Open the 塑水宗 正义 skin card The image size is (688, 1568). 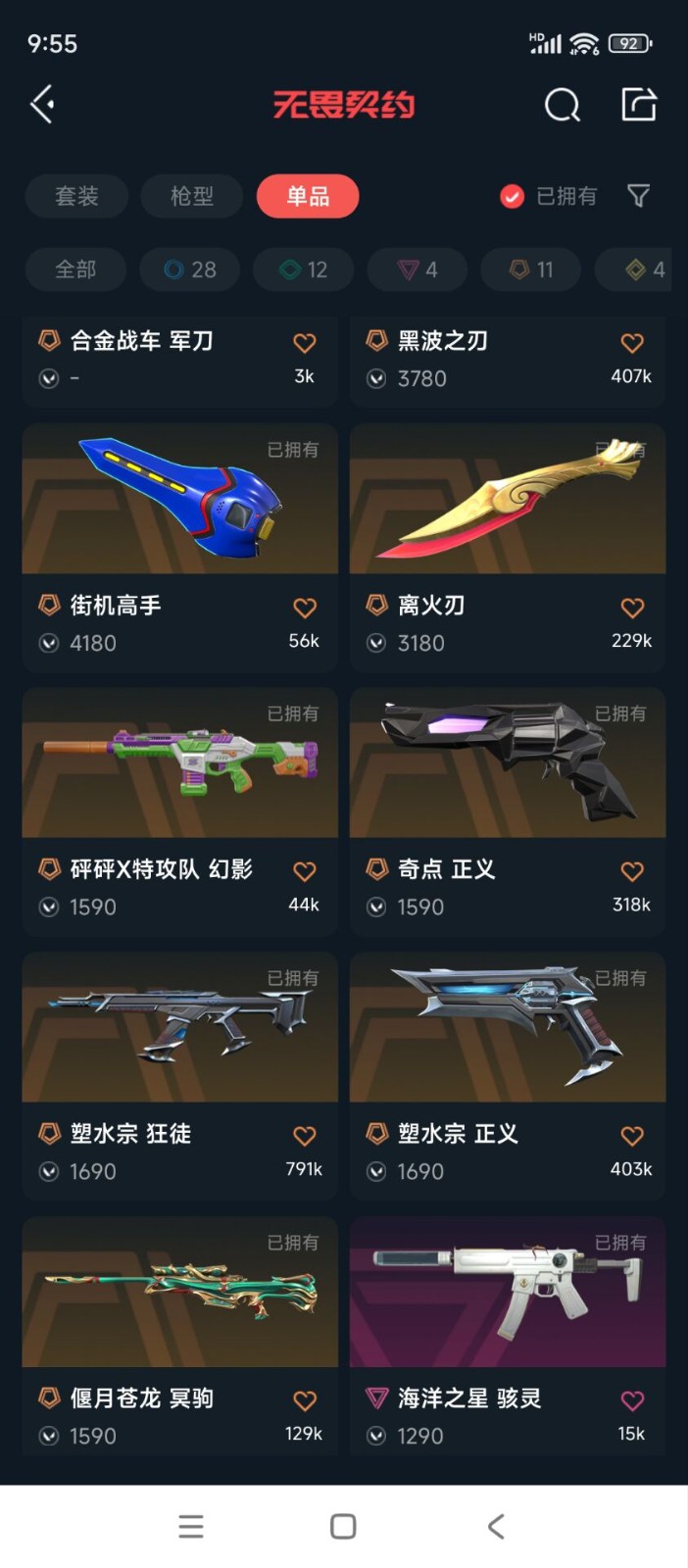tap(507, 1029)
